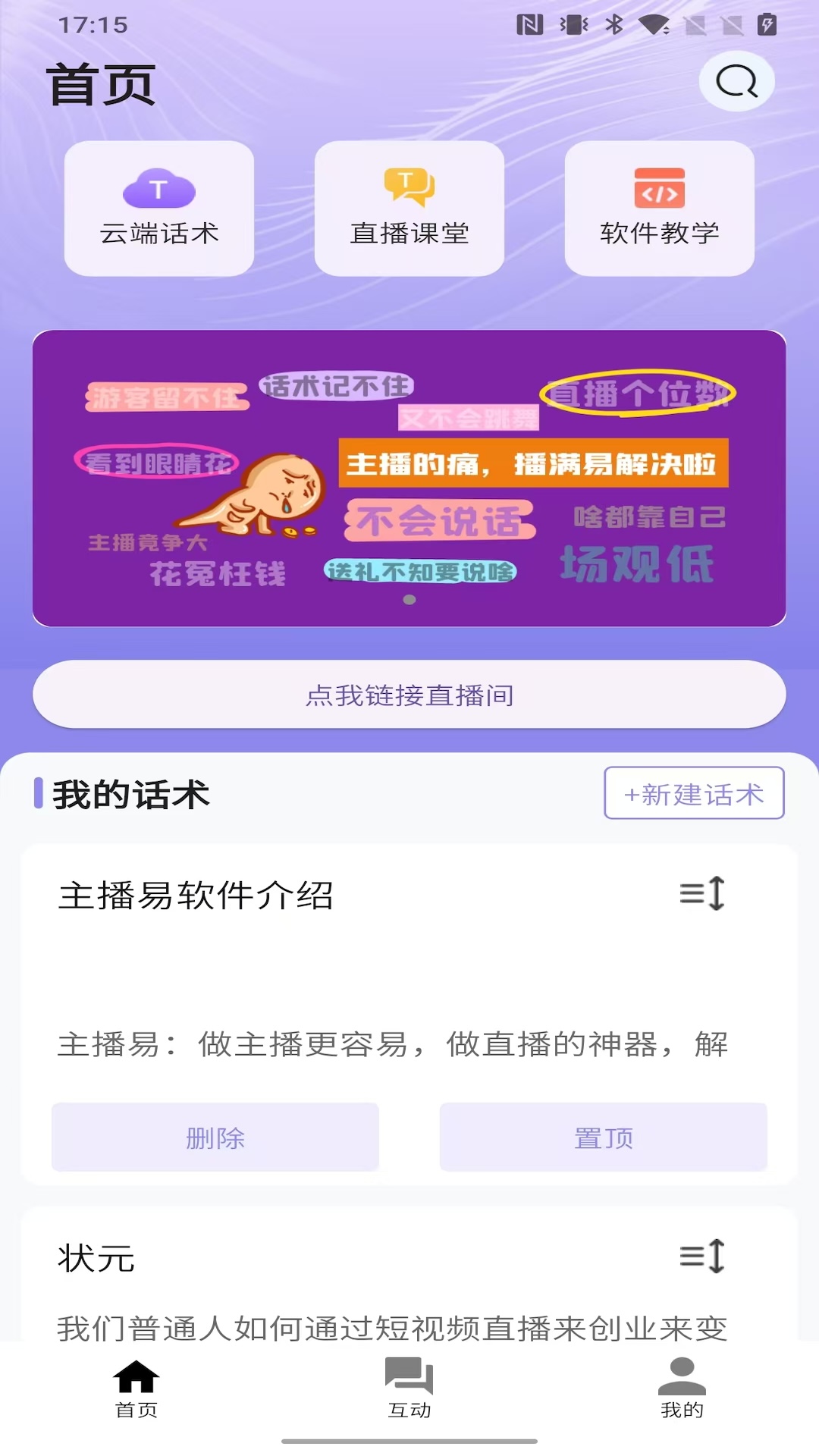The width and height of the screenshot is (819, 1456).
Task: Open the search icon on 首页
Action: point(736,81)
